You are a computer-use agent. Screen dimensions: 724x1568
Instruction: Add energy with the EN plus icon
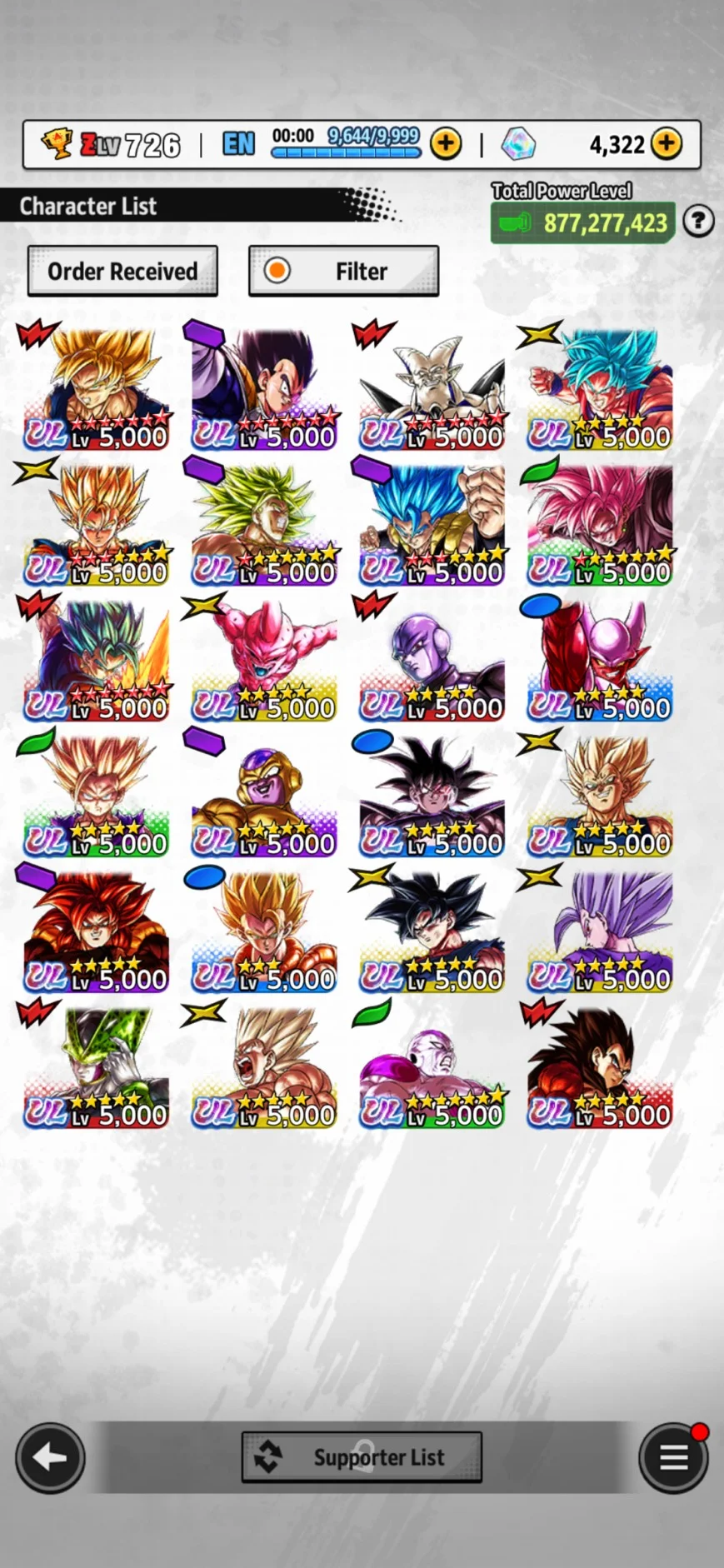pyautogui.click(x=446, y=144)
